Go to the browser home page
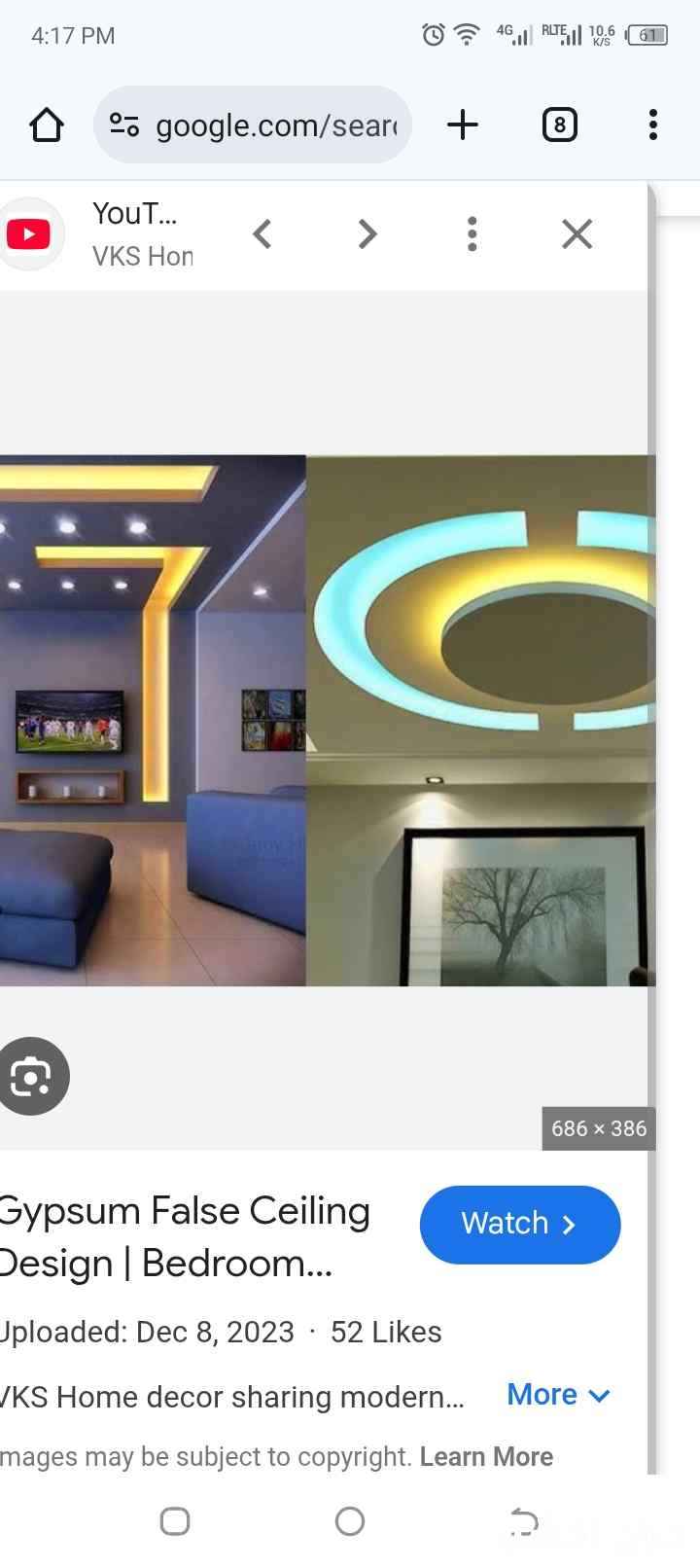 point(46,125)
